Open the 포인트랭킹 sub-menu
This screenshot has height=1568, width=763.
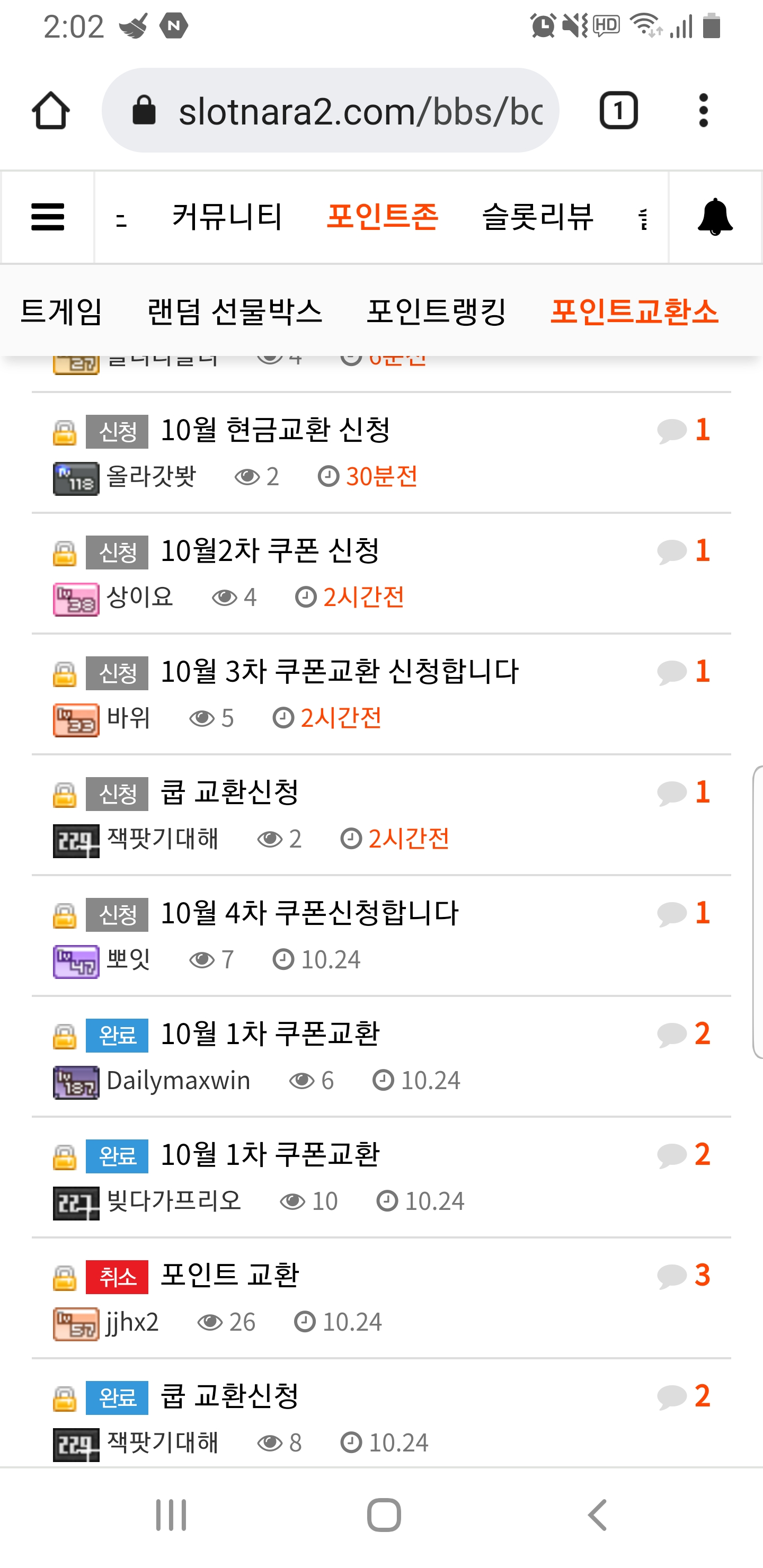[x=436, y=311]
